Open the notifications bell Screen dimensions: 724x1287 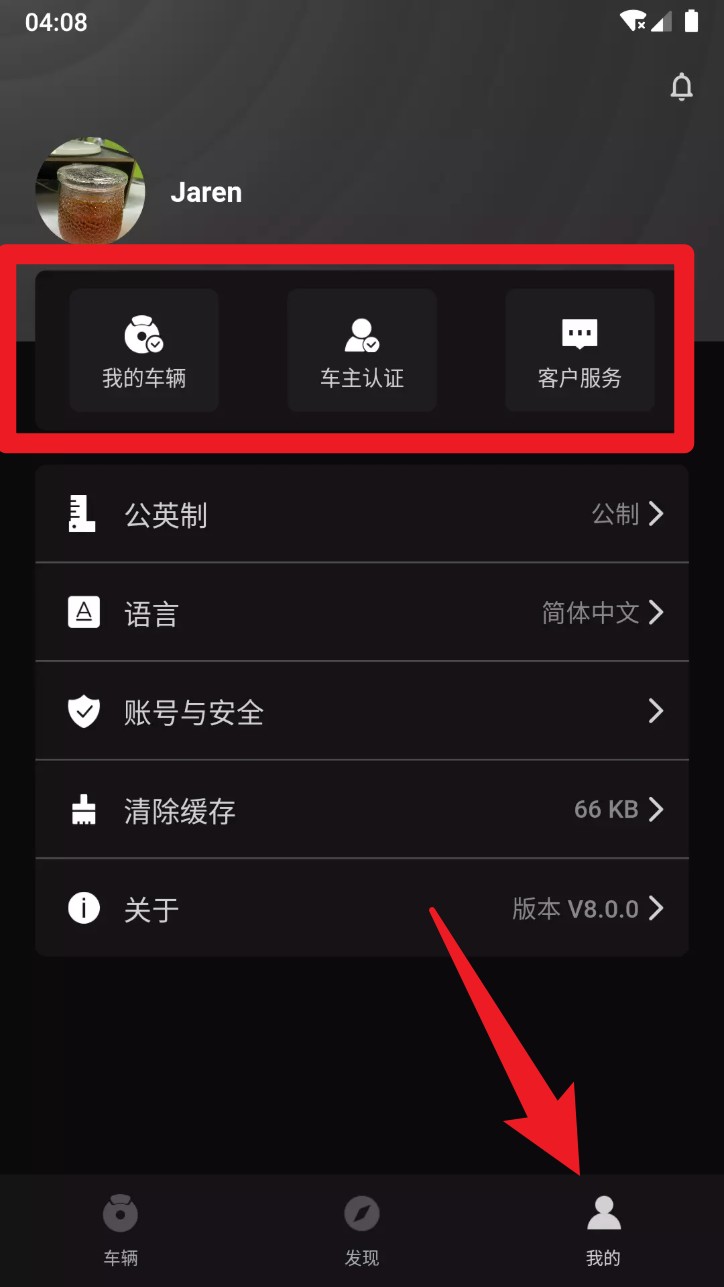point(681,88)
